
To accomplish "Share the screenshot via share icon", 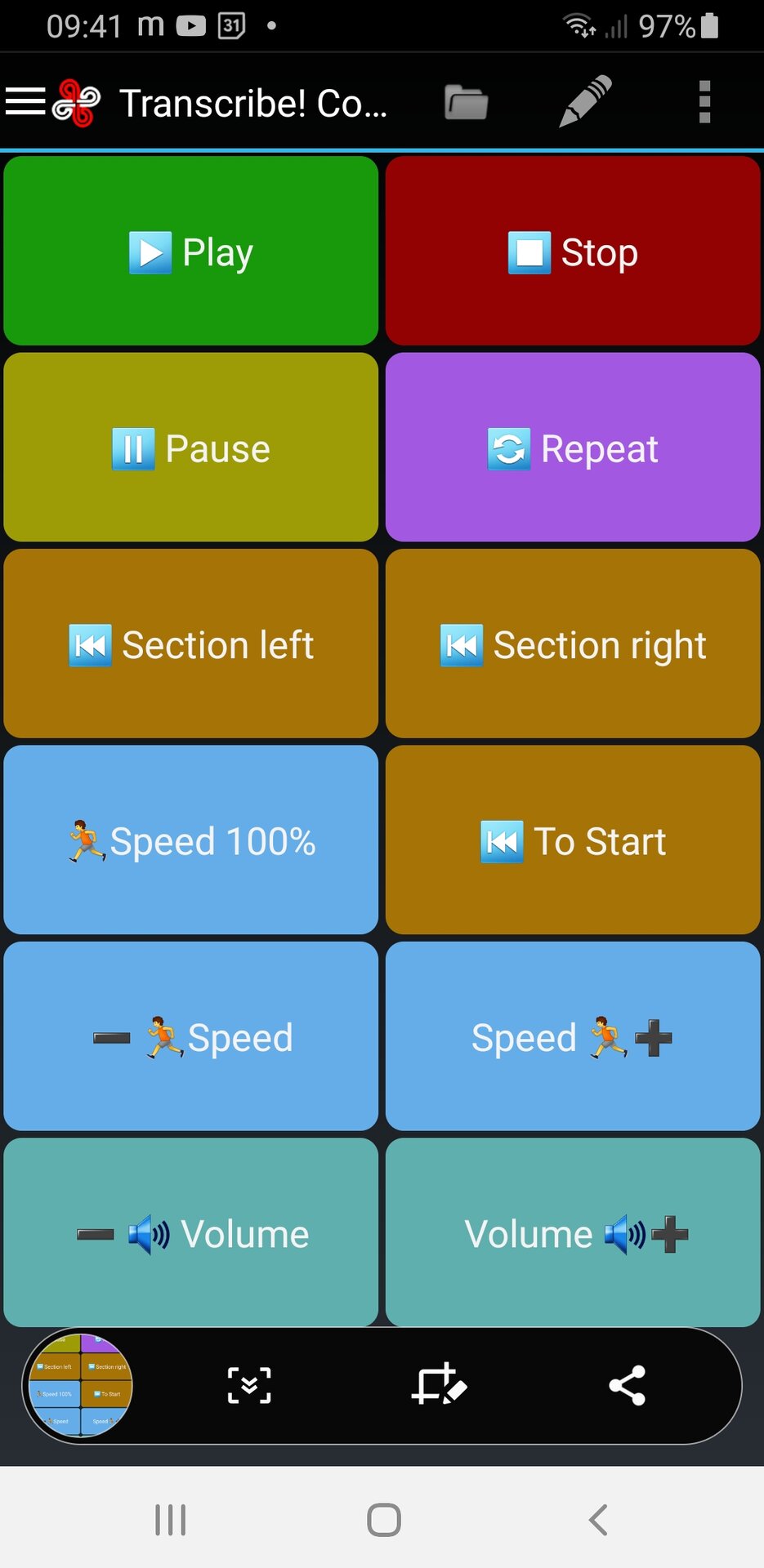I will click(x=628, y=1385).
